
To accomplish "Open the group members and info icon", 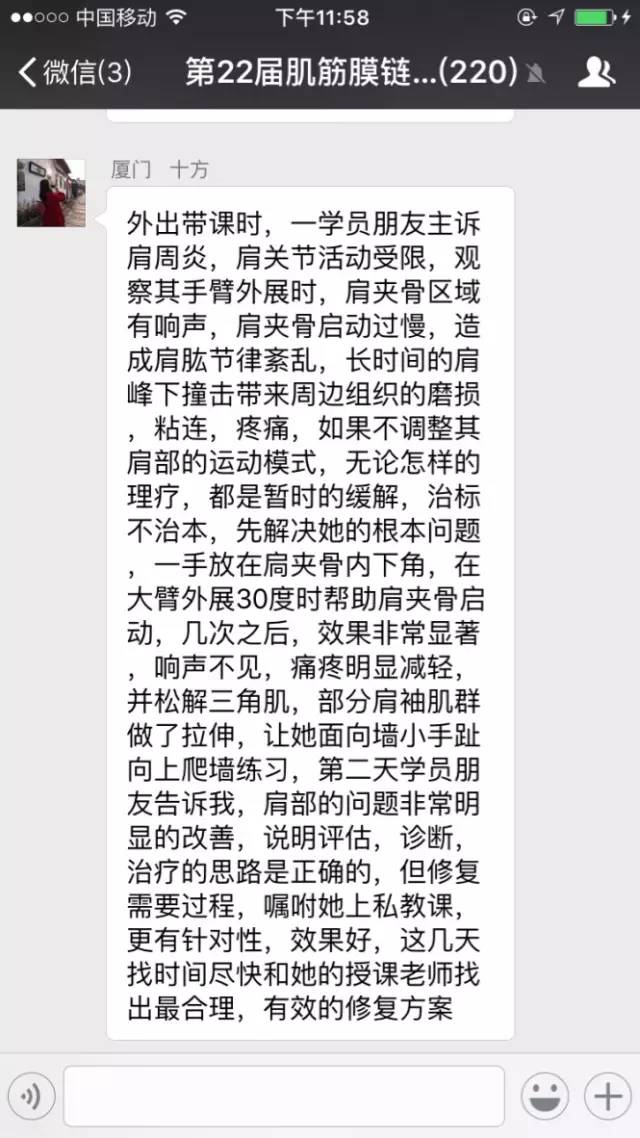I will (x=596, y=73).
